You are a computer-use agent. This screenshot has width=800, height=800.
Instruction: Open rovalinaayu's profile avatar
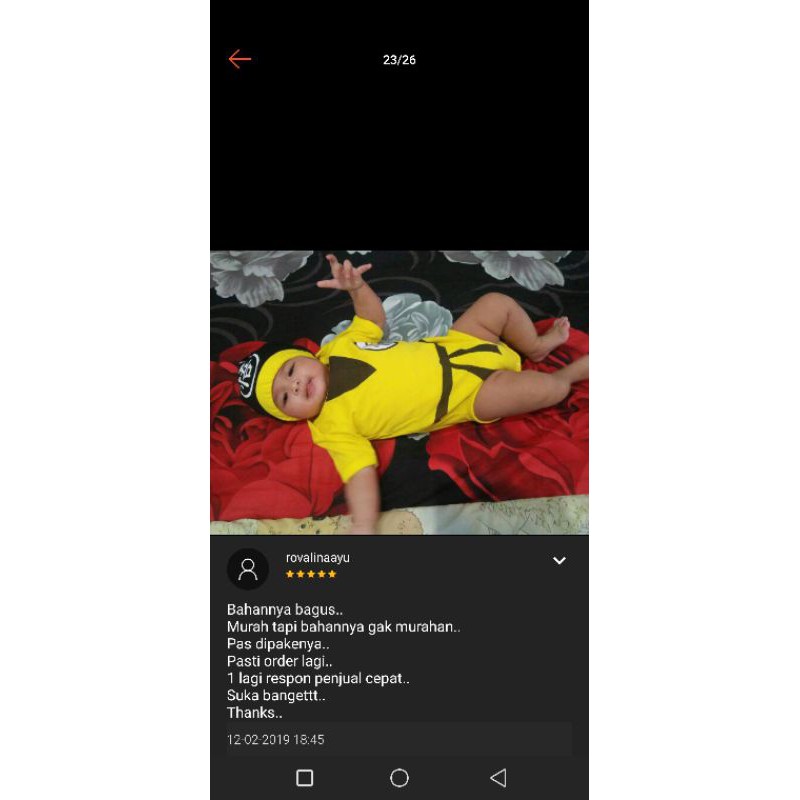[248, 569]
